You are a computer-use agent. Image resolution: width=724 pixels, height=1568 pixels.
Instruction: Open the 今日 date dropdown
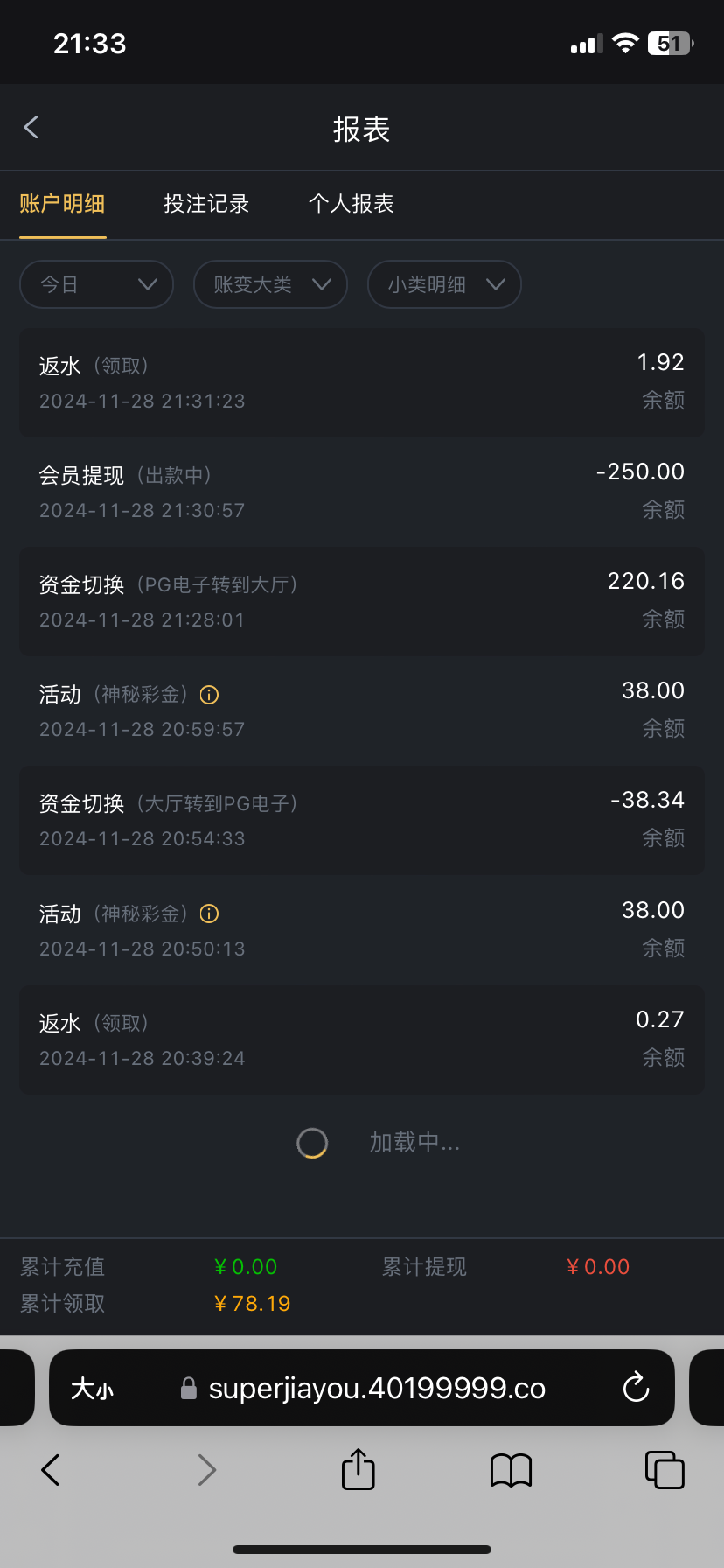click(x=96, y=284)
